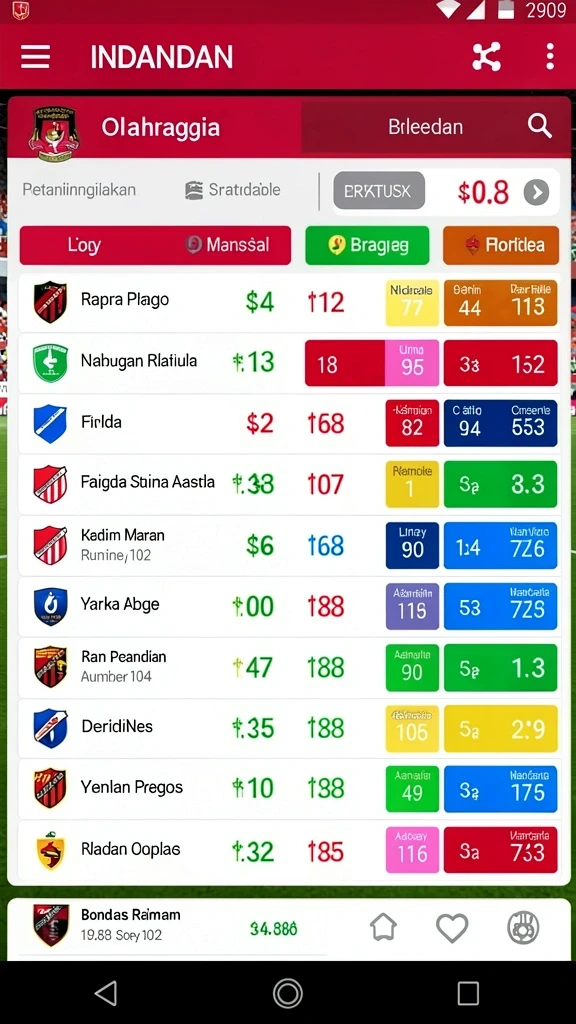576x1024 pixels.
Task: Tap the search magnifier icon
Action: tap(539, 125)
